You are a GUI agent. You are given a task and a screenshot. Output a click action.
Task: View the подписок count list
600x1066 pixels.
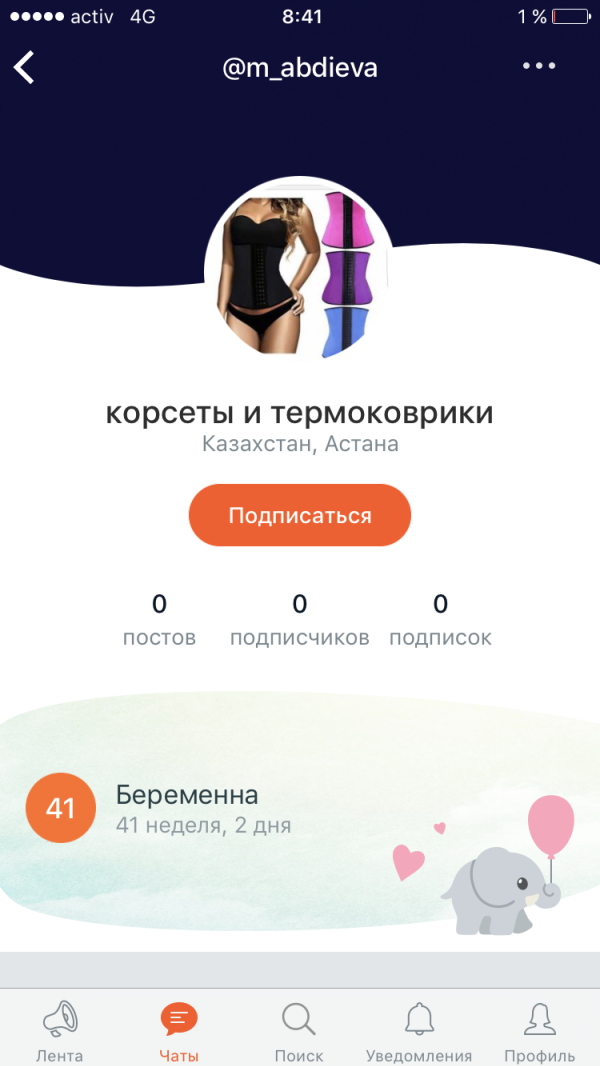(x=440, y=619)
